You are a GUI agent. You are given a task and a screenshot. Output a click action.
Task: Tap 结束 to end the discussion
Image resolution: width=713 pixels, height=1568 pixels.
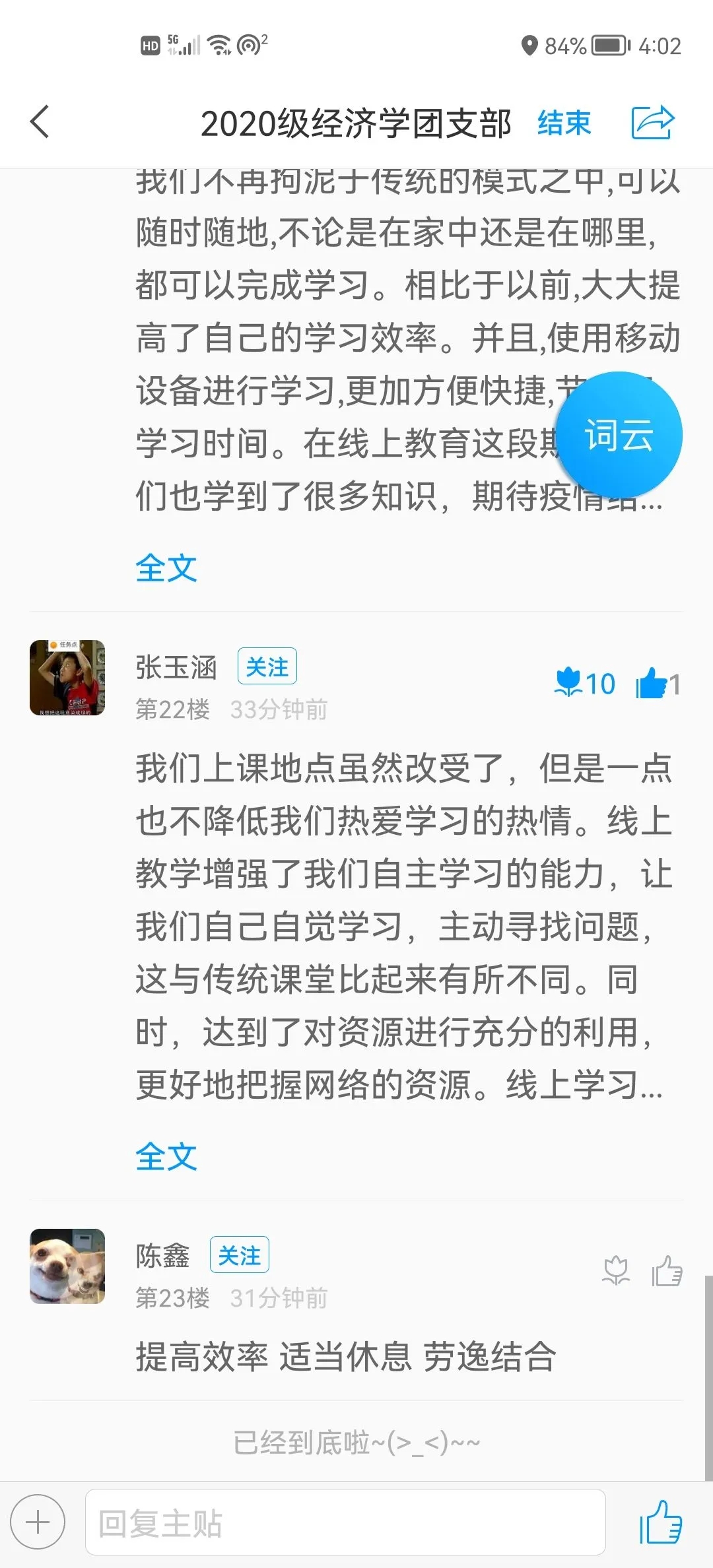pyautogui.click(x=564, y=123)
